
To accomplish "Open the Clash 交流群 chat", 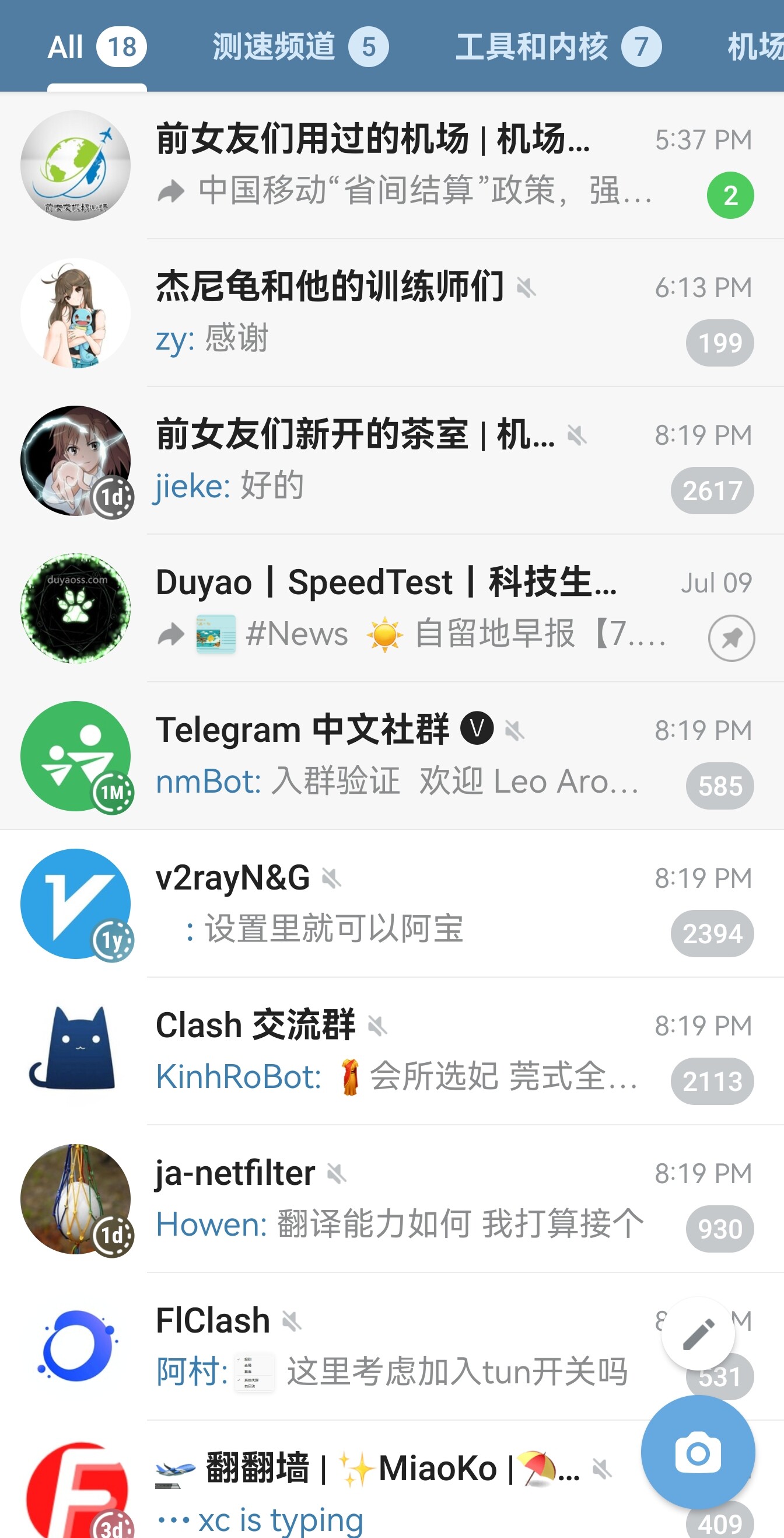I will (x=392, y=1051).
